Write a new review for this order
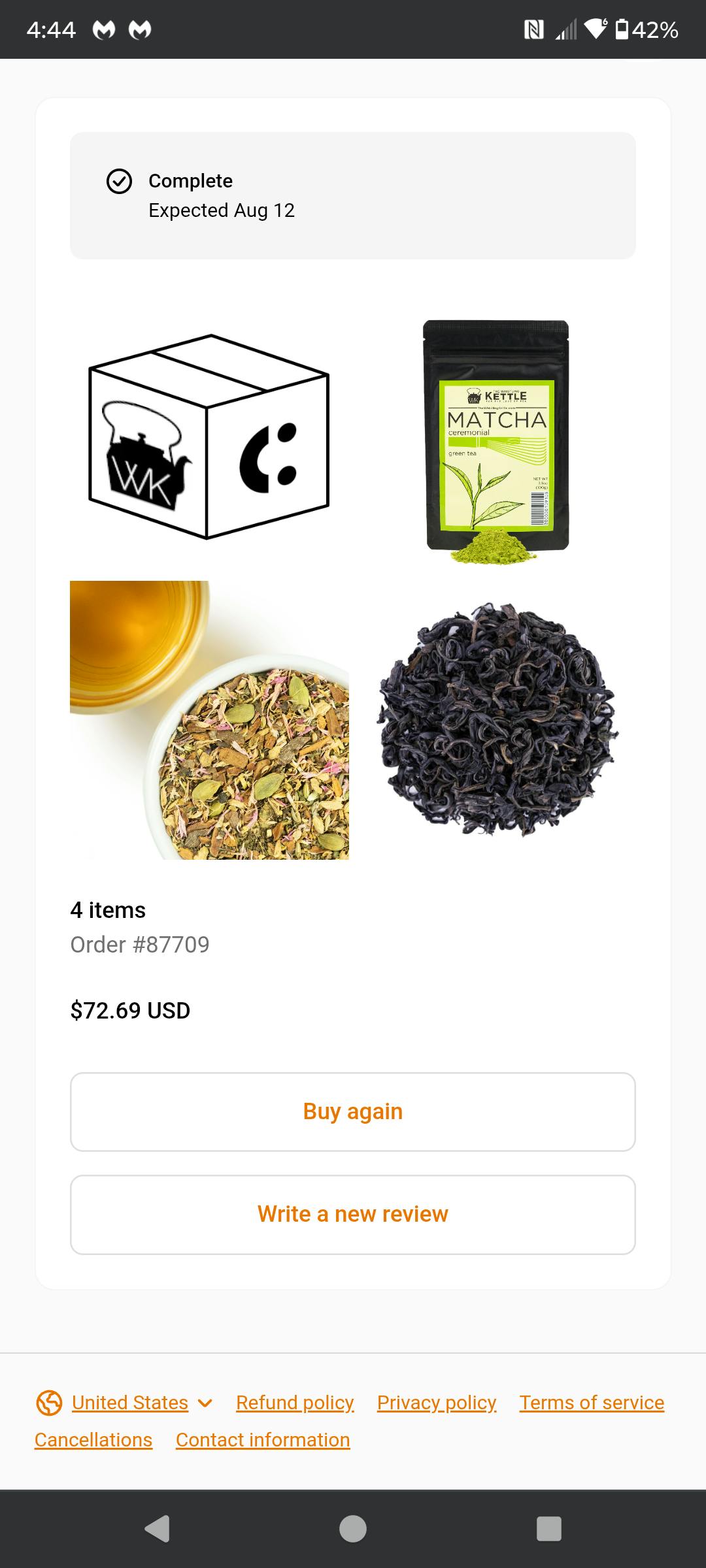This screenshot has height=1568, width=706. click(x=353, y=1214)
